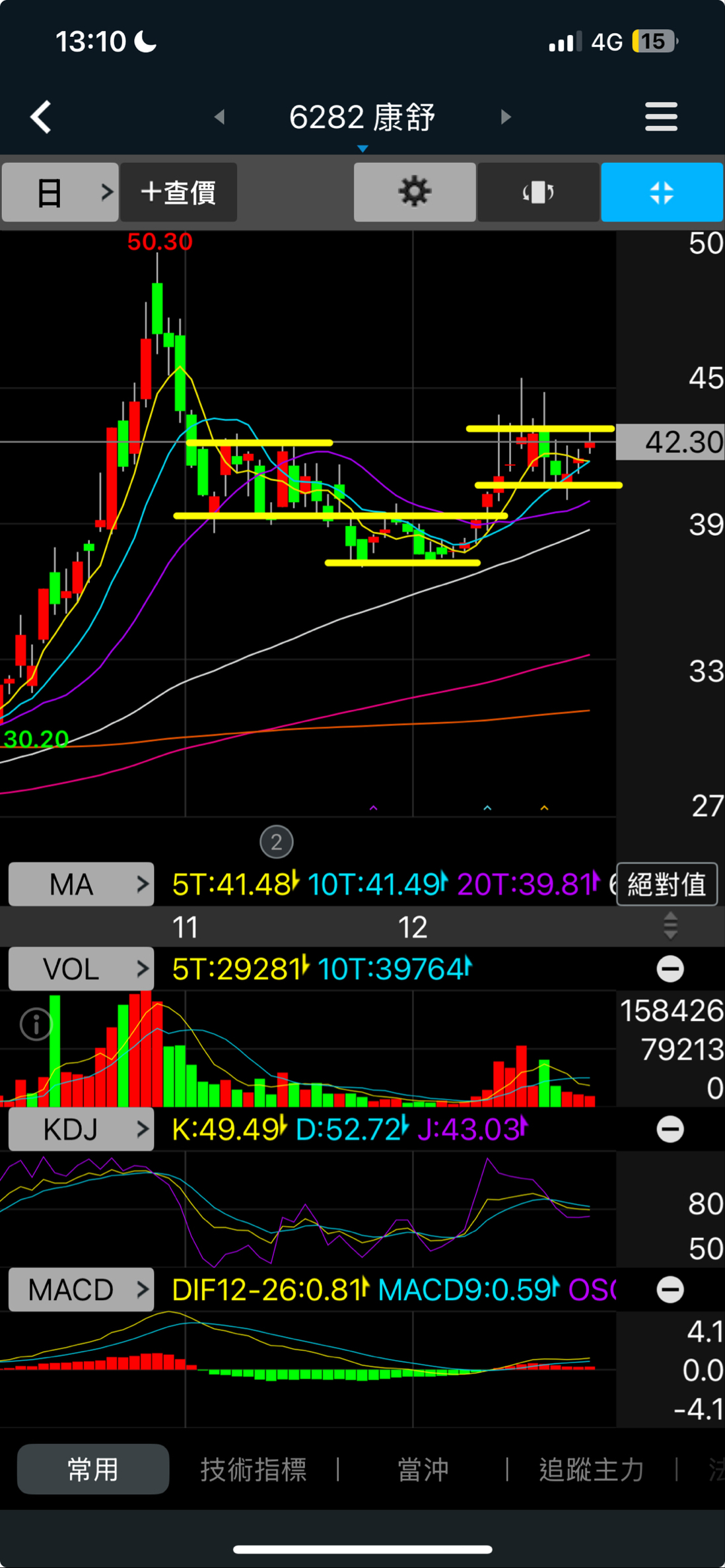Remove the VOL indicator panel
Image resolution: width=725 pixels, height=1568 pixels.
[670, 969]
